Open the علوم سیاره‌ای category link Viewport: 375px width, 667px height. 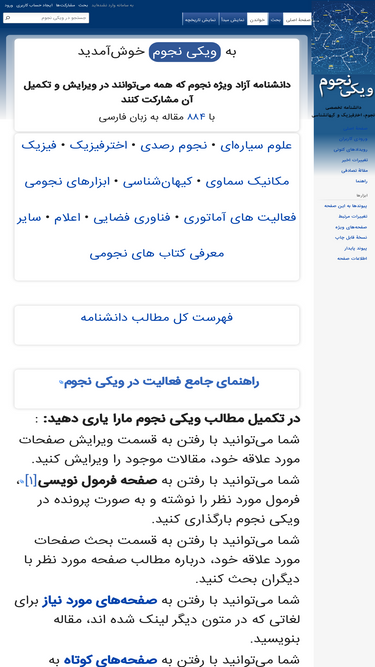(256, 145)
